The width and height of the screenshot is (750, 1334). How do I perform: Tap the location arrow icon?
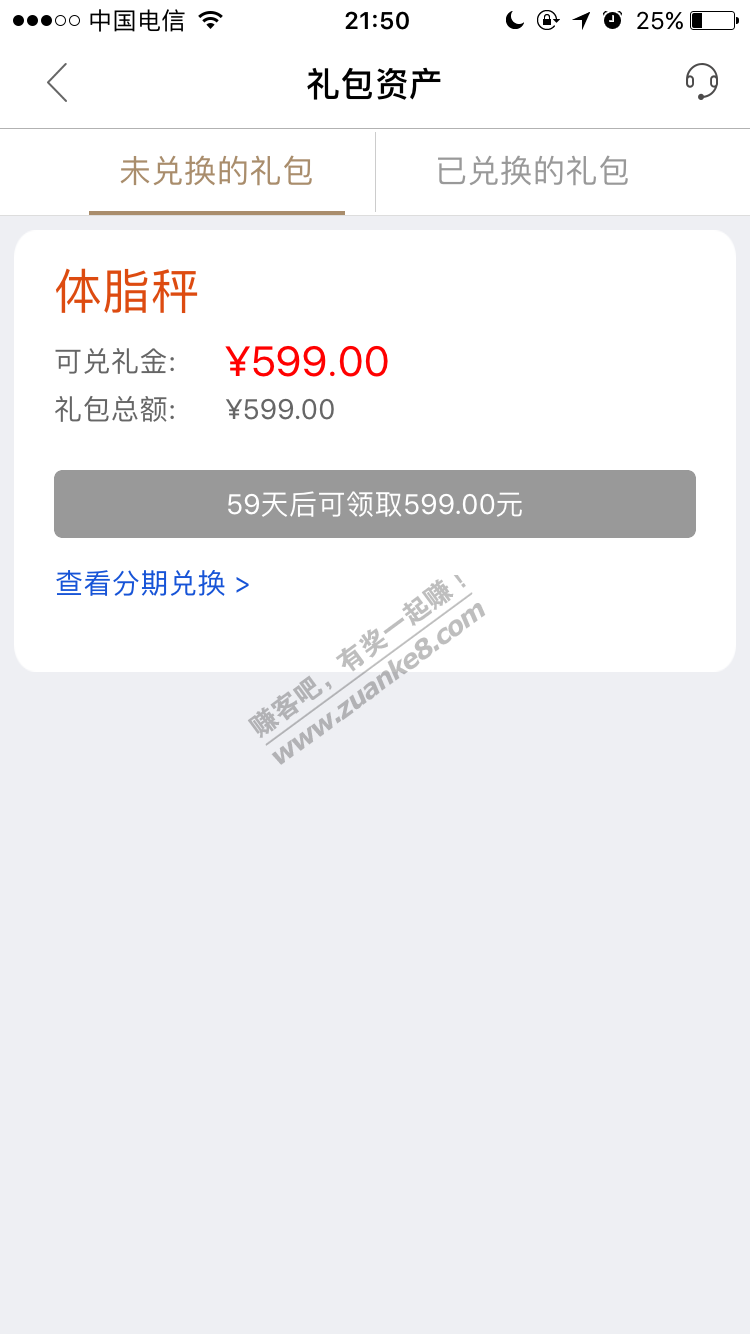[x=583, y=19]
